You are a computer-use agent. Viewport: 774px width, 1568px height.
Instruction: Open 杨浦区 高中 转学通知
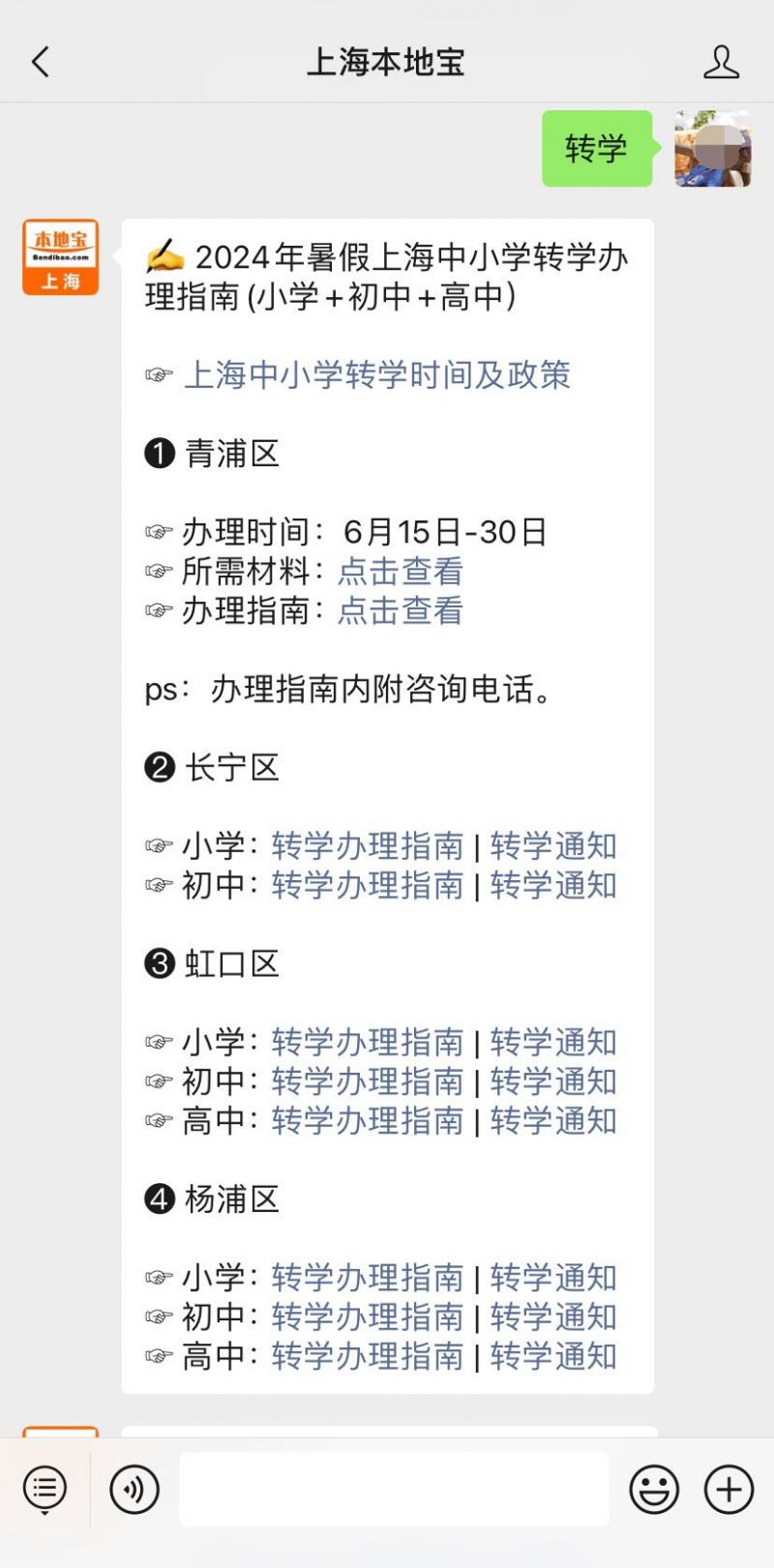pos(553,1357)
